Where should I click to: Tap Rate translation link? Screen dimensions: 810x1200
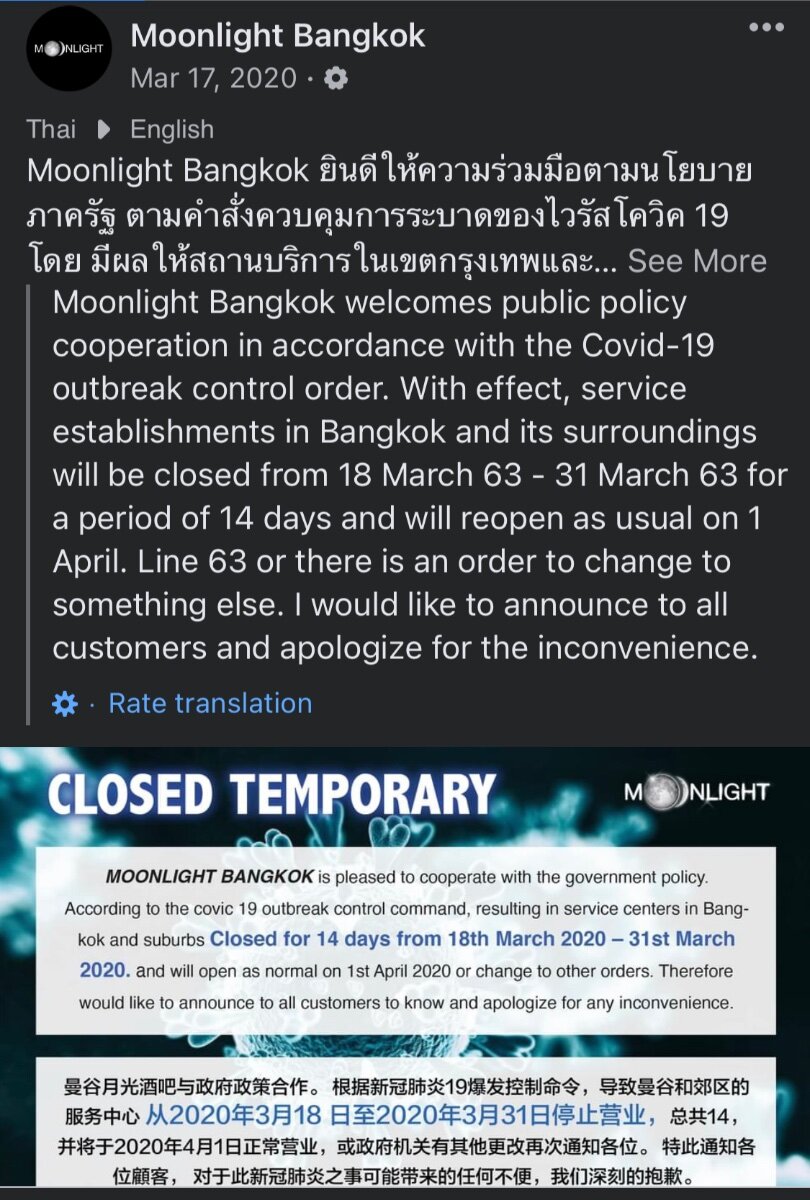click(x=210, y=703)
